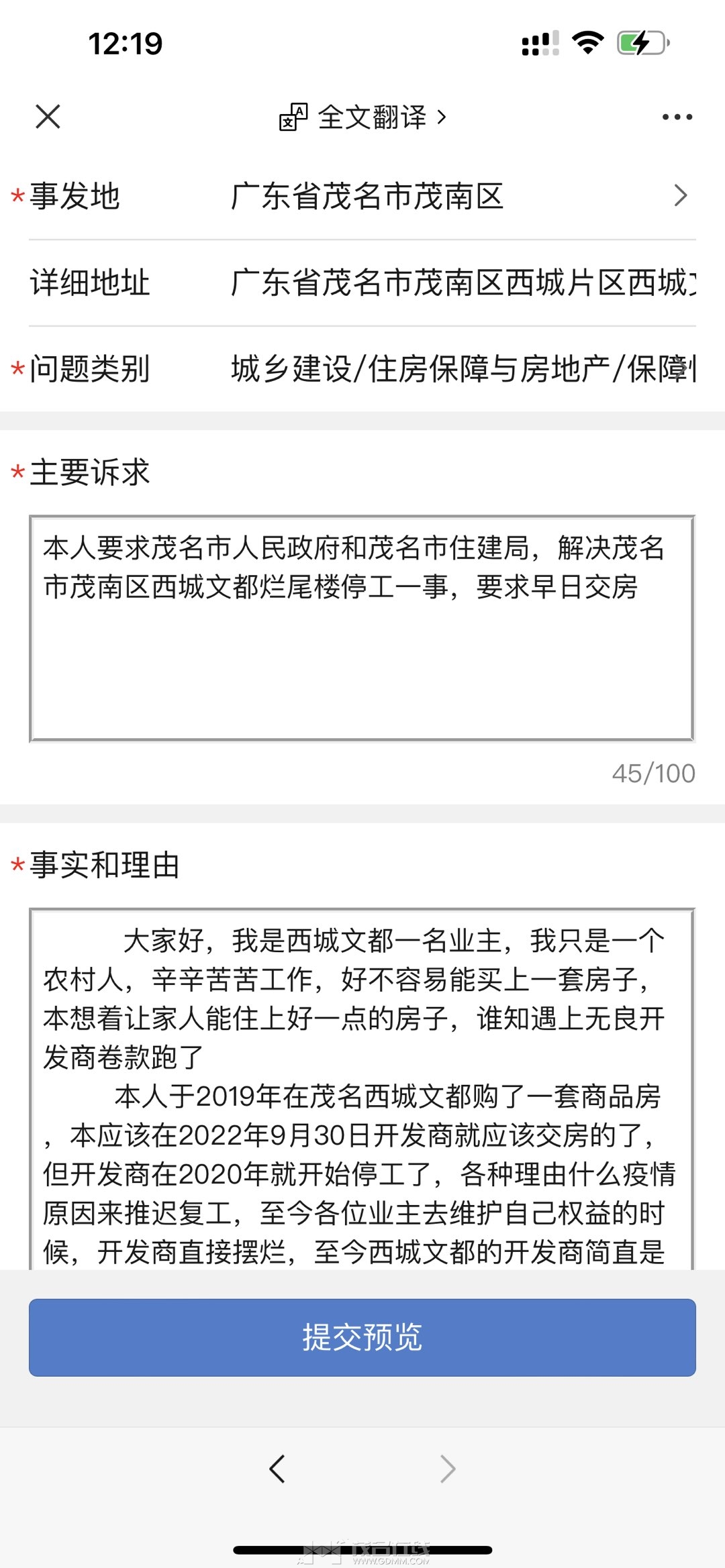
Task: Close this web page
Action: coord(48,117)
